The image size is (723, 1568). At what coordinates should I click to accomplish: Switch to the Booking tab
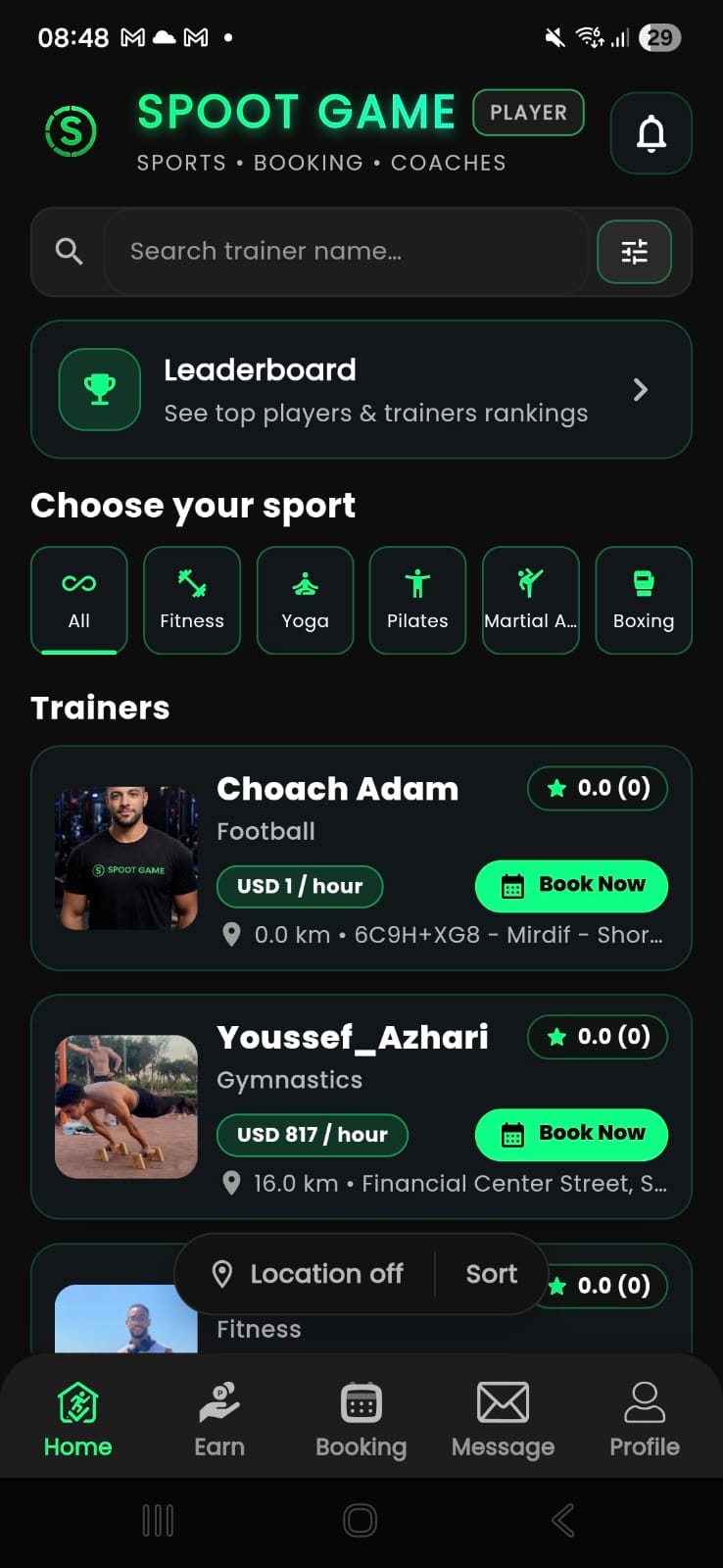click(x=361, y=1416)
